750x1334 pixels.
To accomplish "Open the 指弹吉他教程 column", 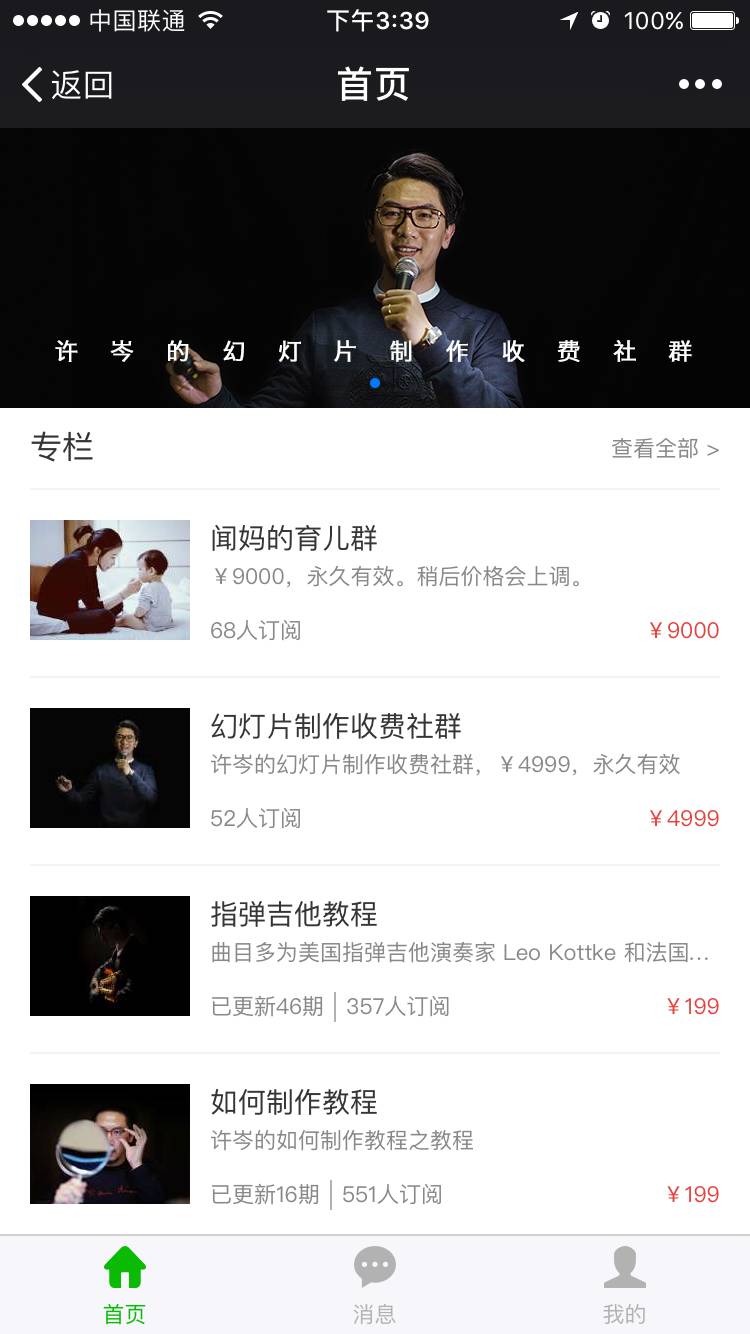I will (374, 956).
